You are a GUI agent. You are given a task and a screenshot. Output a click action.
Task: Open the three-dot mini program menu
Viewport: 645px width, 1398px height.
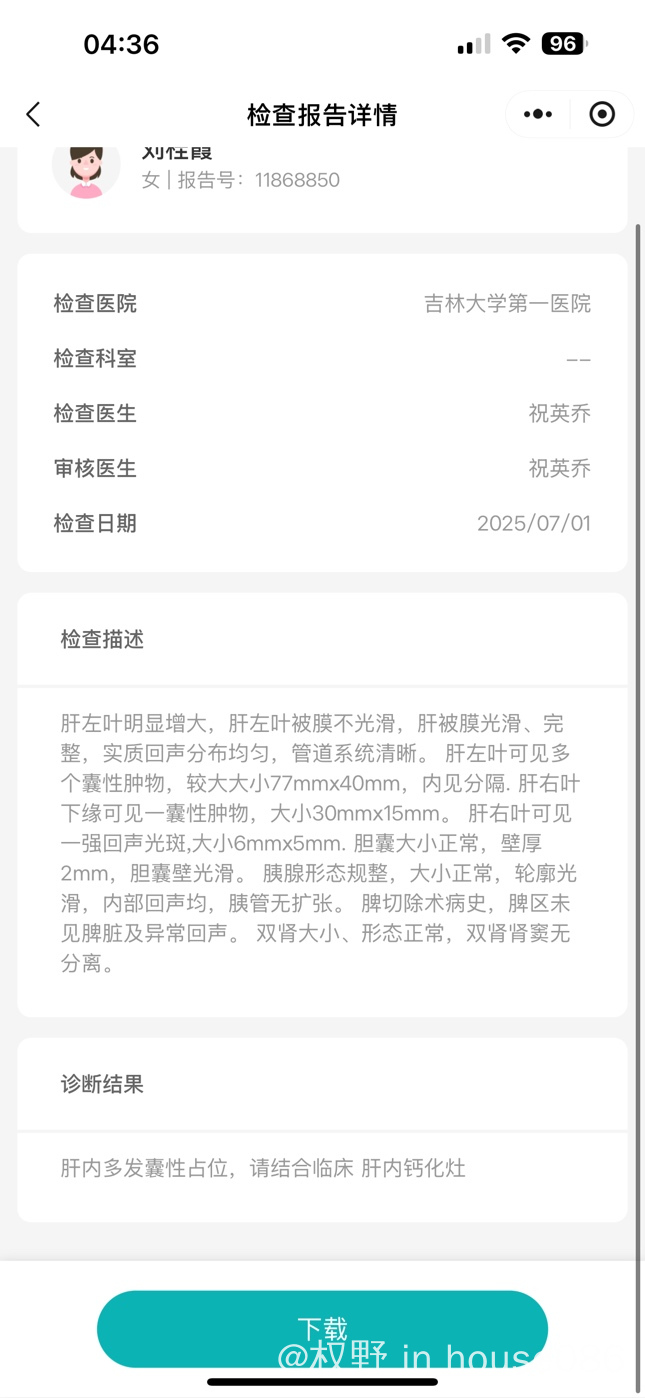(x=538, y=114)
